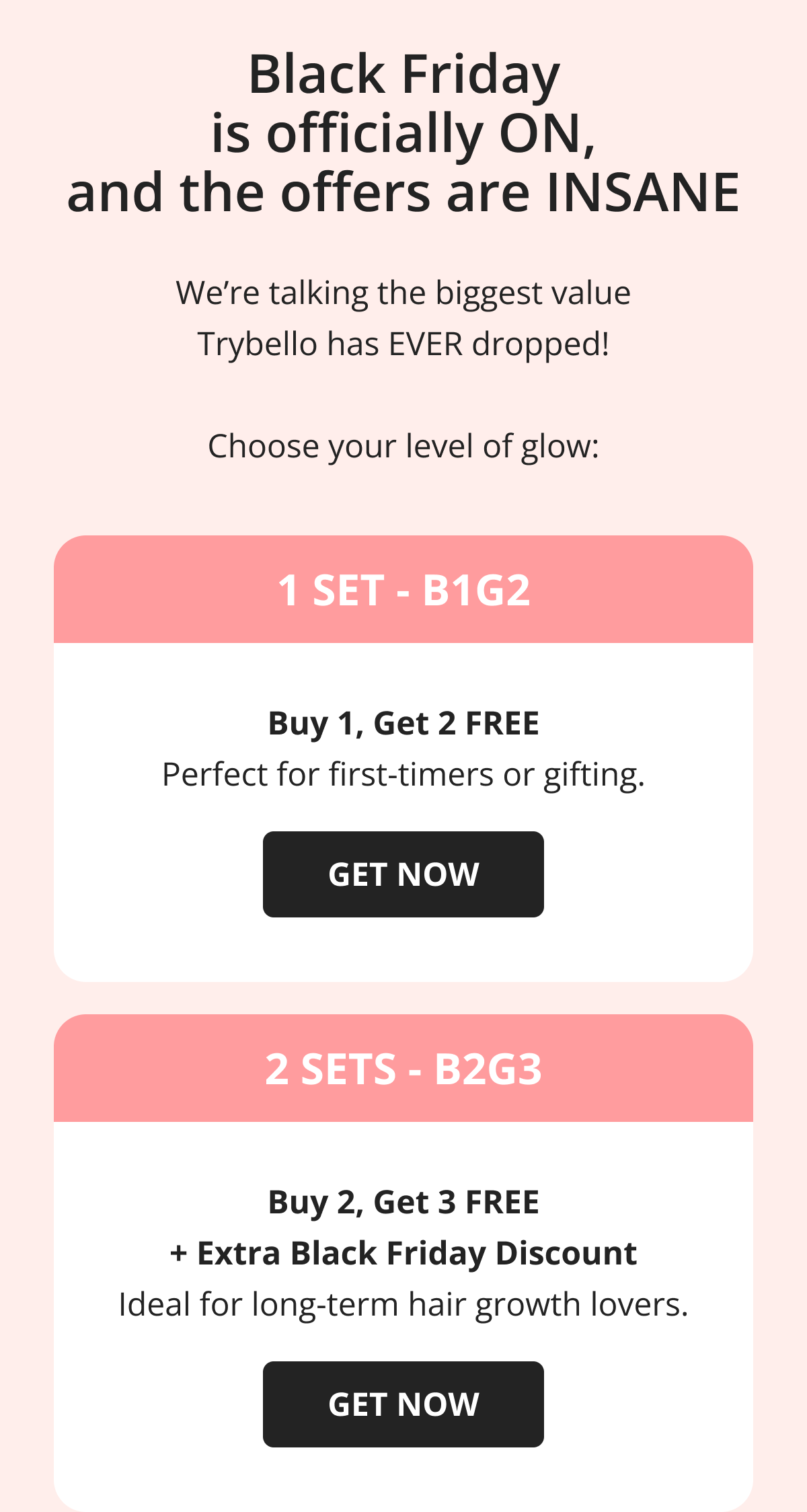Select GET NOW for the 2 SETS B2G3 offer
Viewport: 807px width, 1512px height.
(x=403, y=1404)
